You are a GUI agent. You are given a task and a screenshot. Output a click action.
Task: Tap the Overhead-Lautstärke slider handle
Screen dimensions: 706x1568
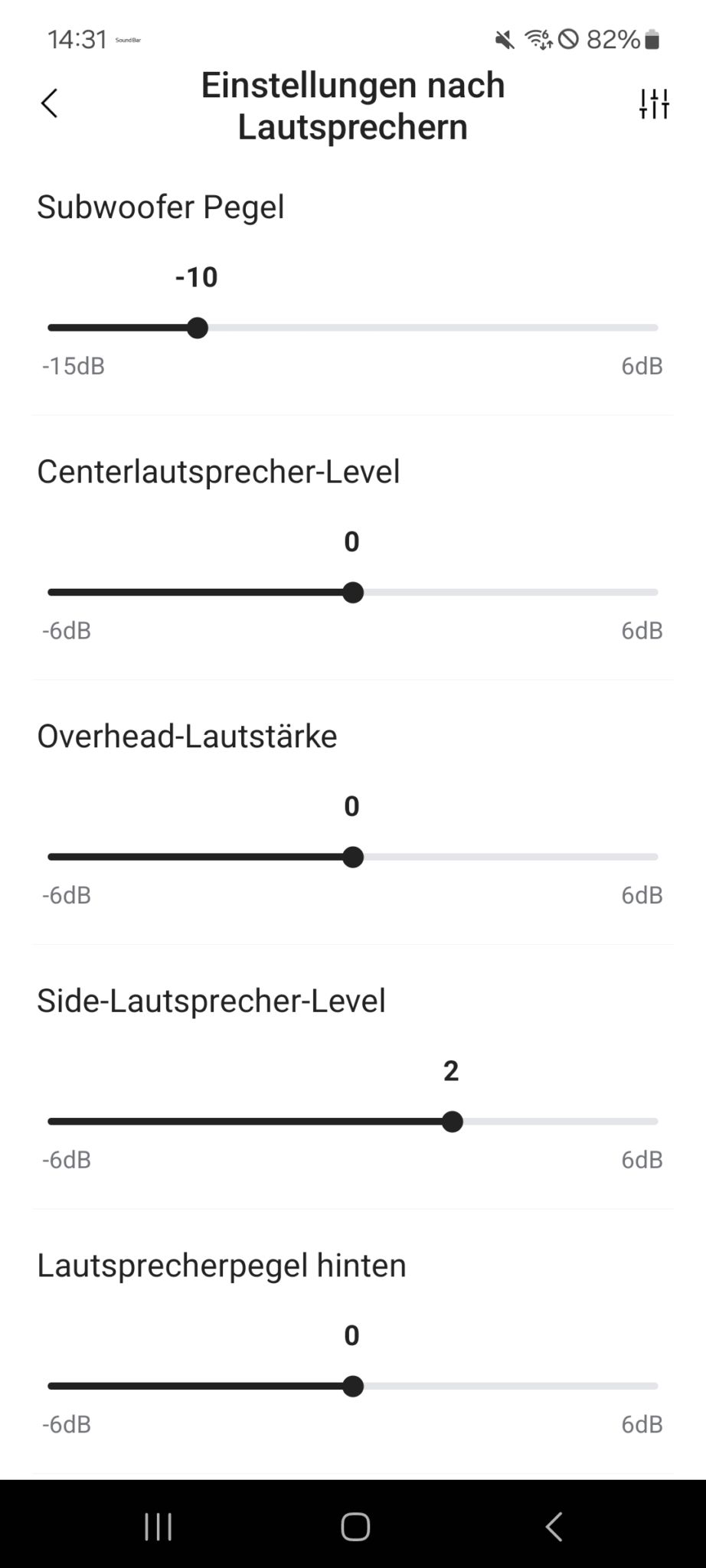(x=353, y=856)
